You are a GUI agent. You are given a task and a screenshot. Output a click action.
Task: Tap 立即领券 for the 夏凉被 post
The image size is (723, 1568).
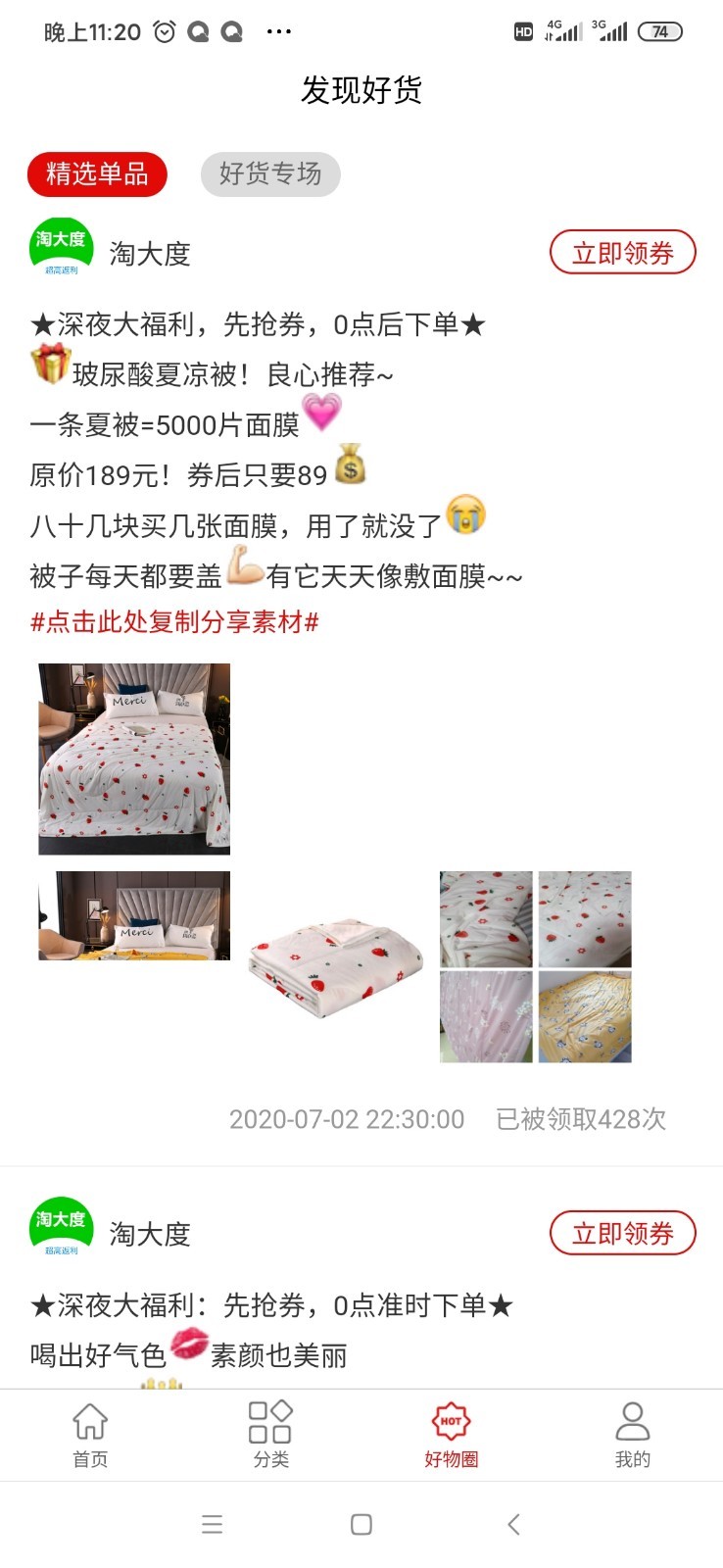[622, 253]
